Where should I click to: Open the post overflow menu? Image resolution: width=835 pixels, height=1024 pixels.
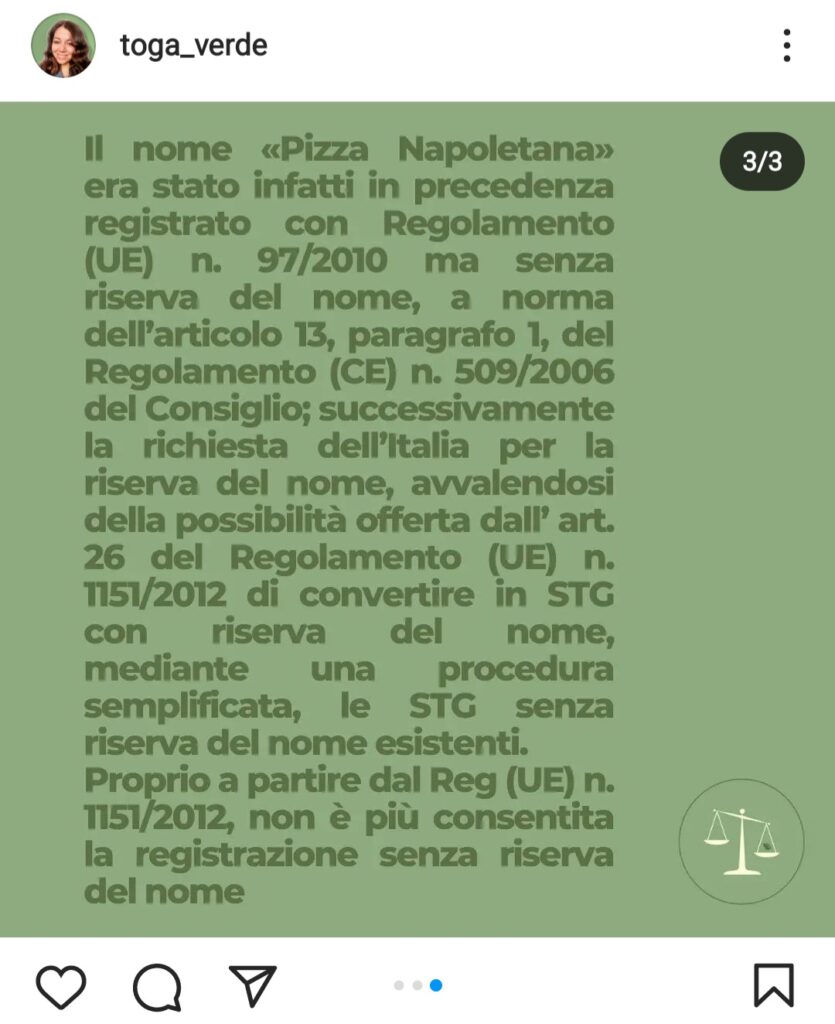(787, 45)
